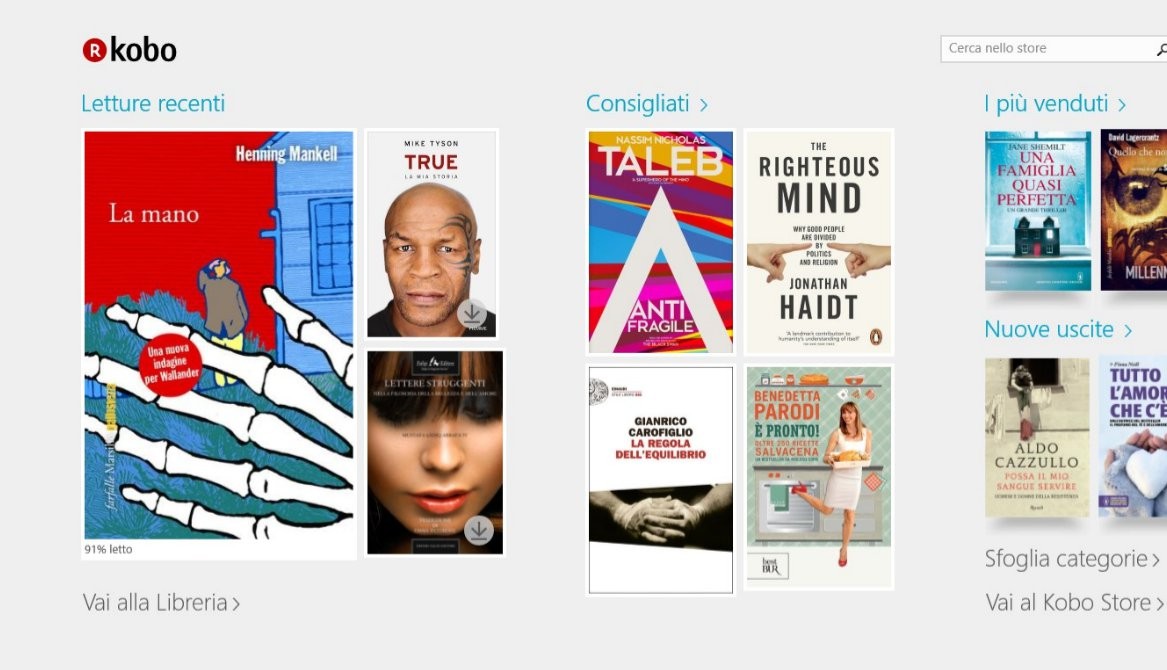Open È pronto! by Benedetta Parodi
This screenshot has height=670, width=1167.
818,476
